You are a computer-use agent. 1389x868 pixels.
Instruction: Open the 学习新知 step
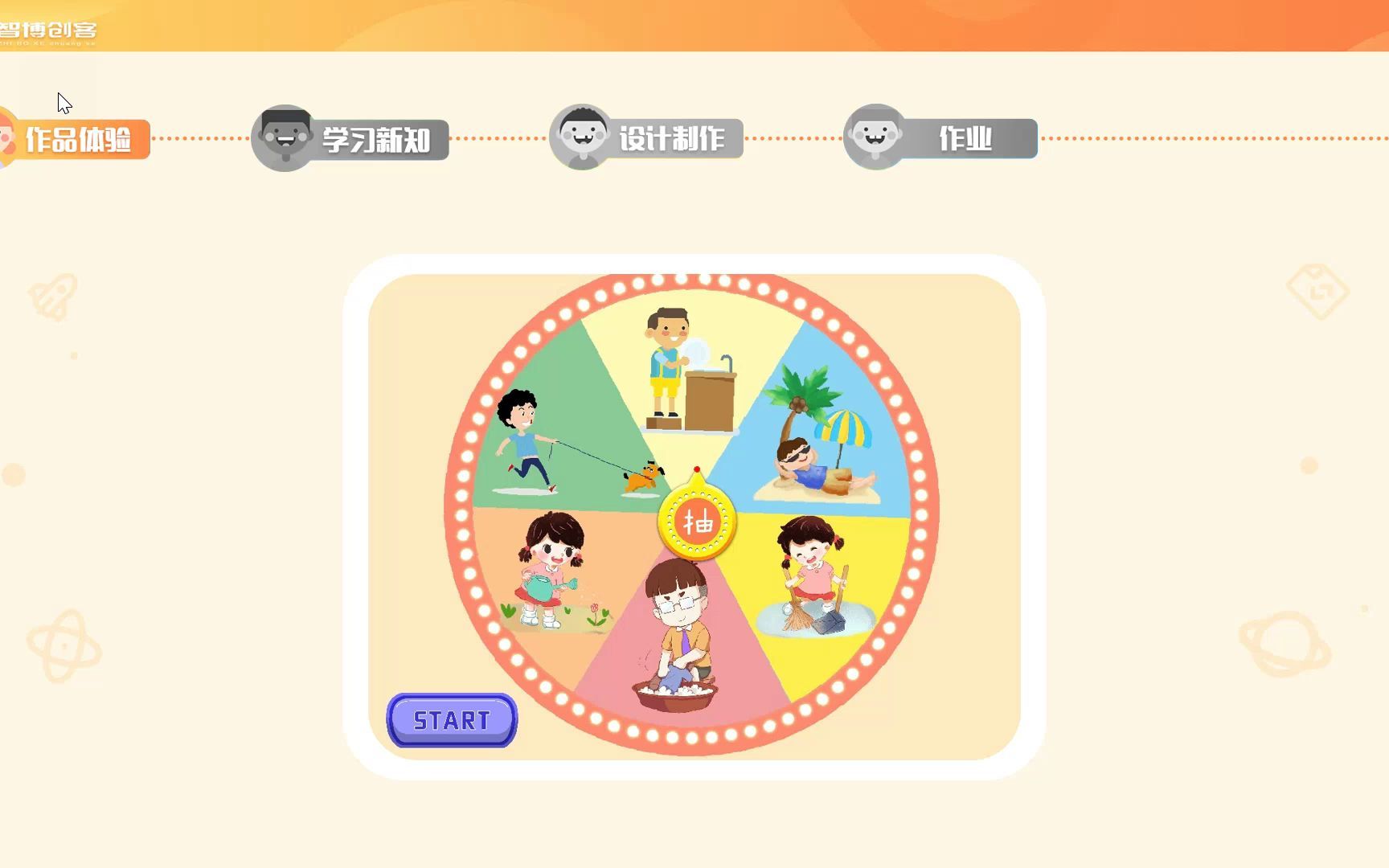click(351, 140)
